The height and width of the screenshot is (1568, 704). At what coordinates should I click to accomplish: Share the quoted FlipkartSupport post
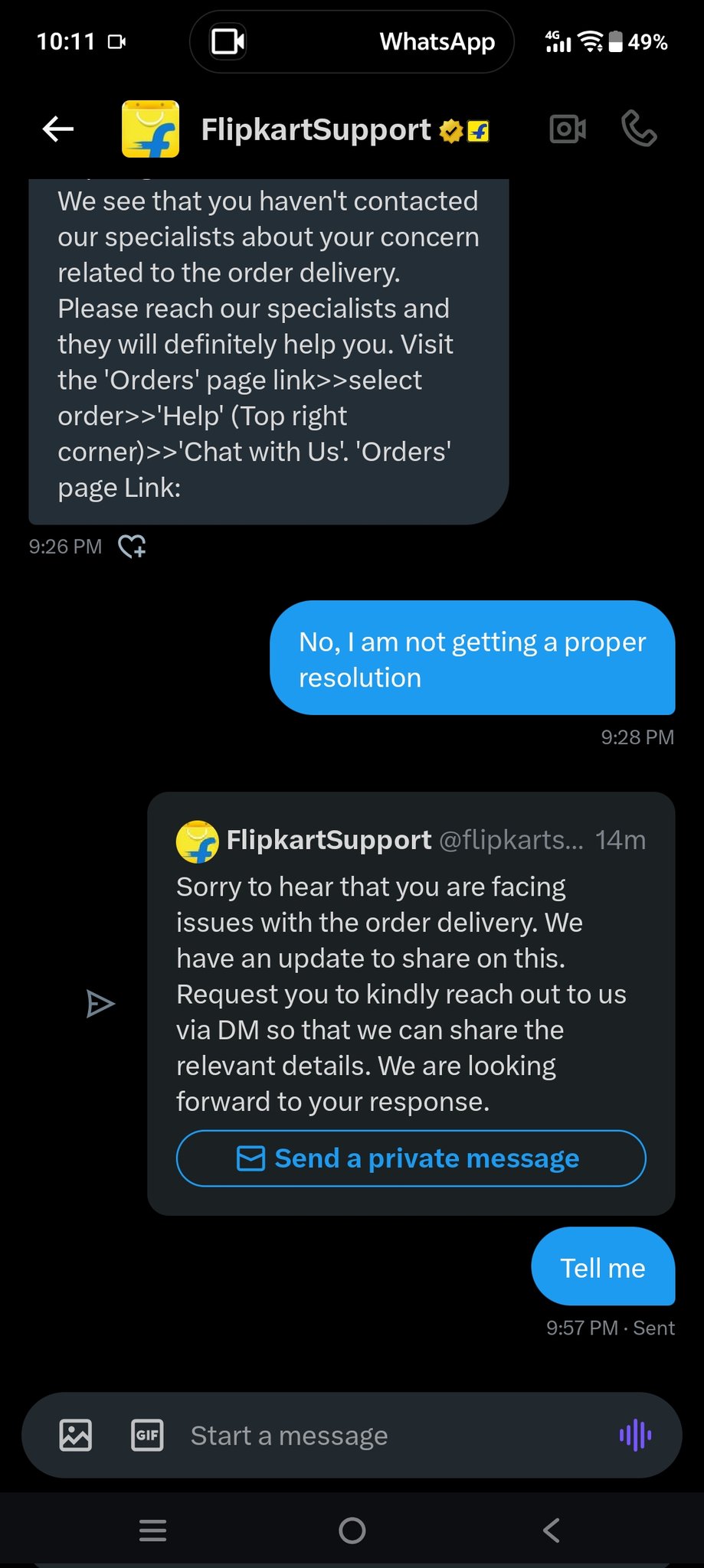(100, 1004)
